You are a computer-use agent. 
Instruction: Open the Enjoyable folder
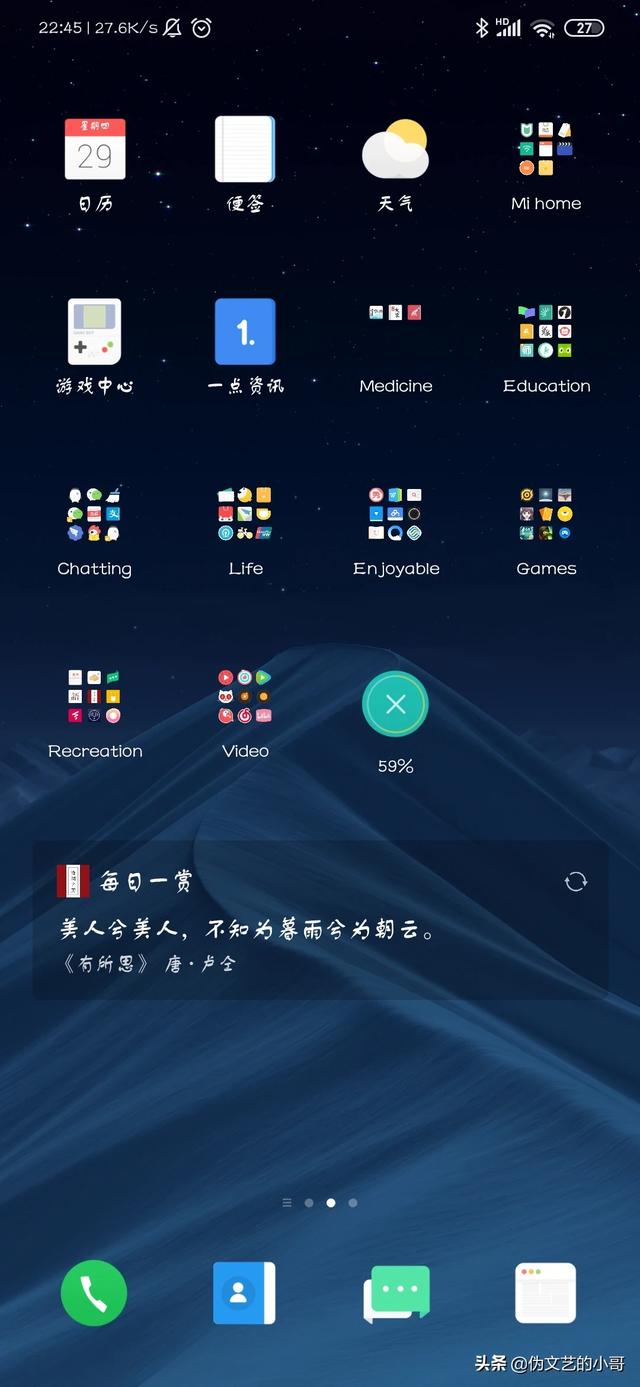pyautogui.click(x=395, y=514)
